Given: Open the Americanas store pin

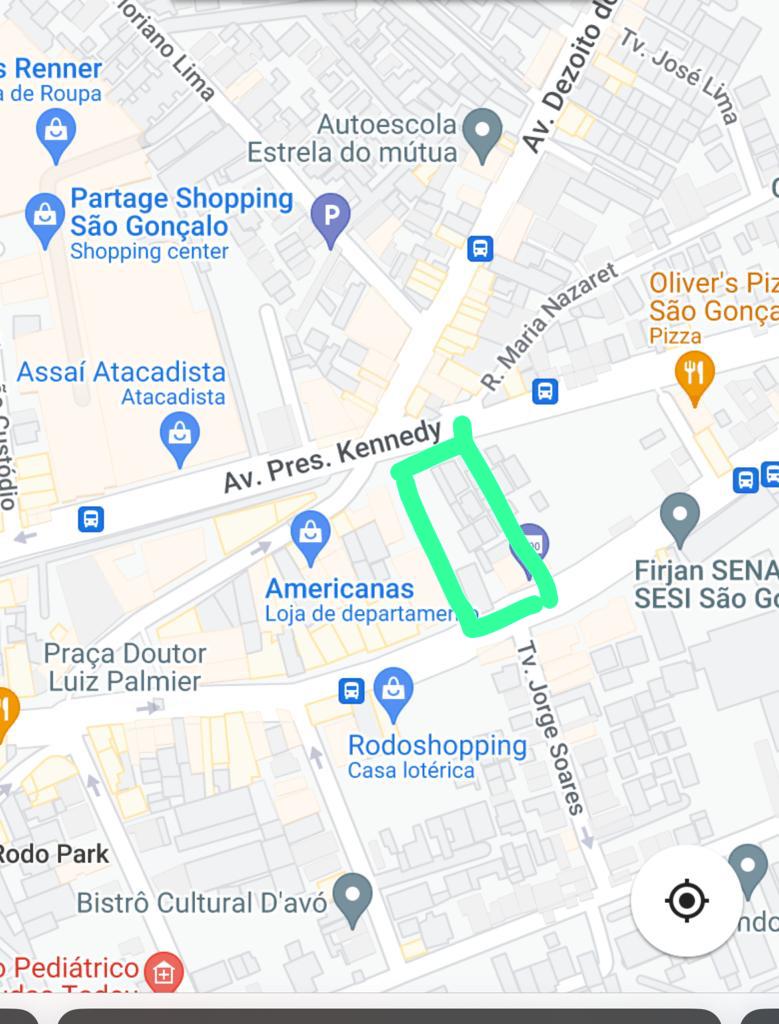Looking at the screenshot, I should point(311,536).
